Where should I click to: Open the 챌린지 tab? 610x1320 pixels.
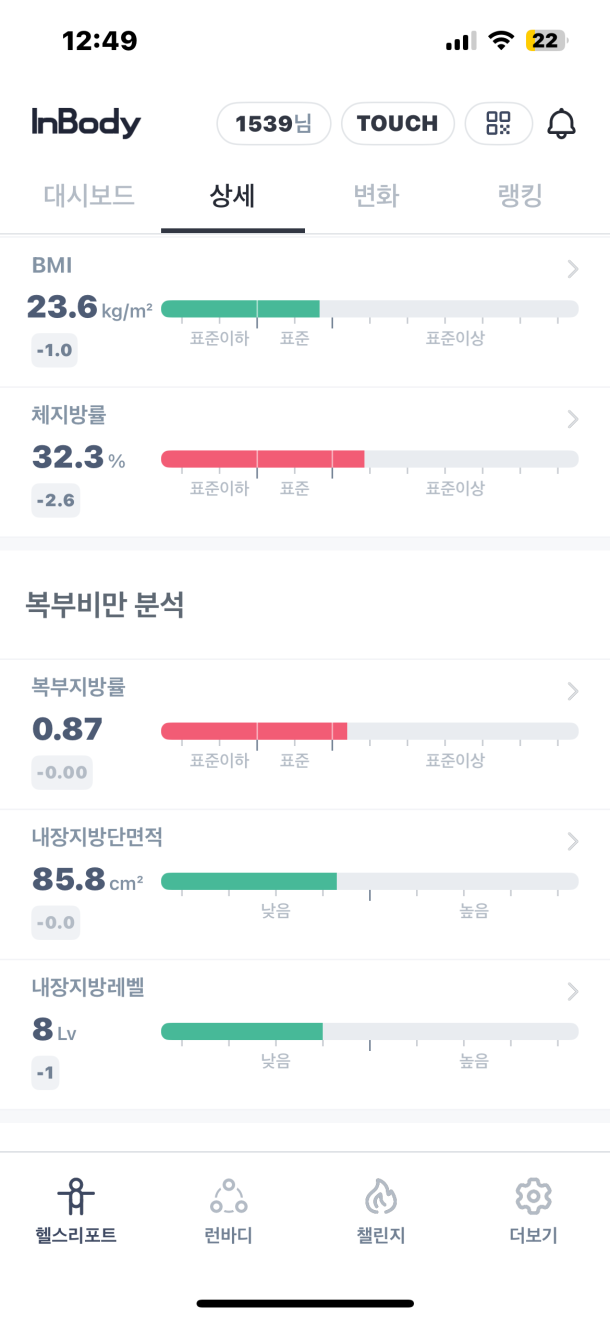coord(381,1210)
